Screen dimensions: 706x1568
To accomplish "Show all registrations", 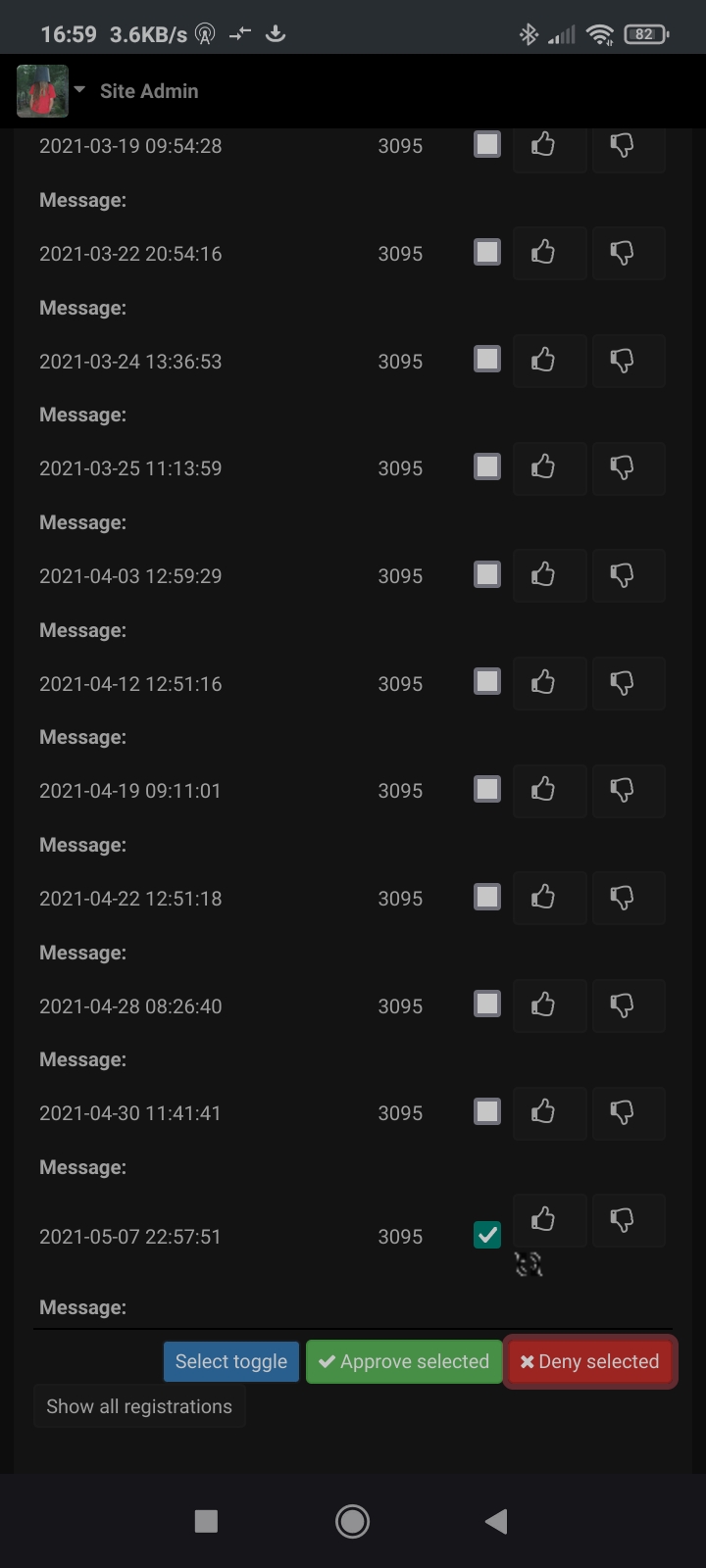I will 139,1406.
